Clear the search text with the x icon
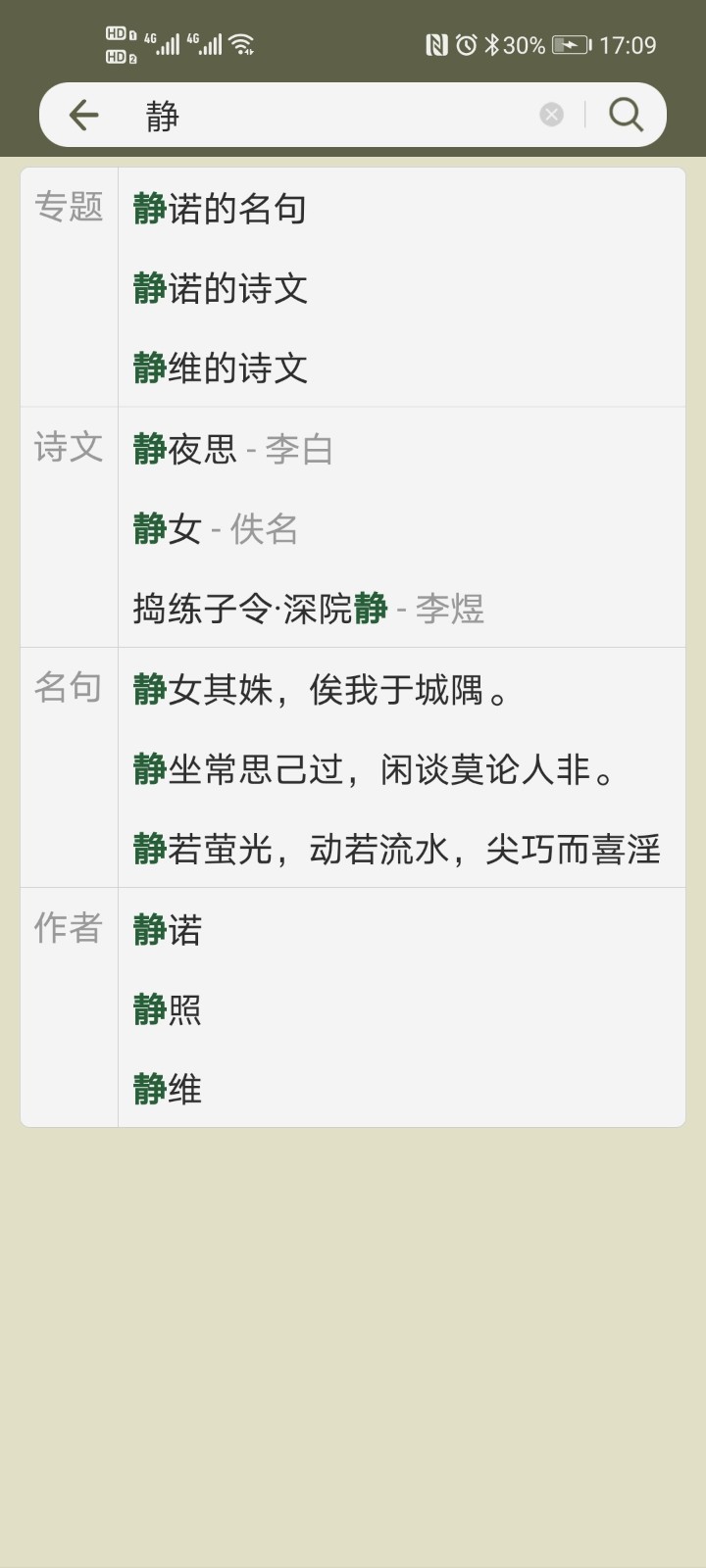 [552, 115]
